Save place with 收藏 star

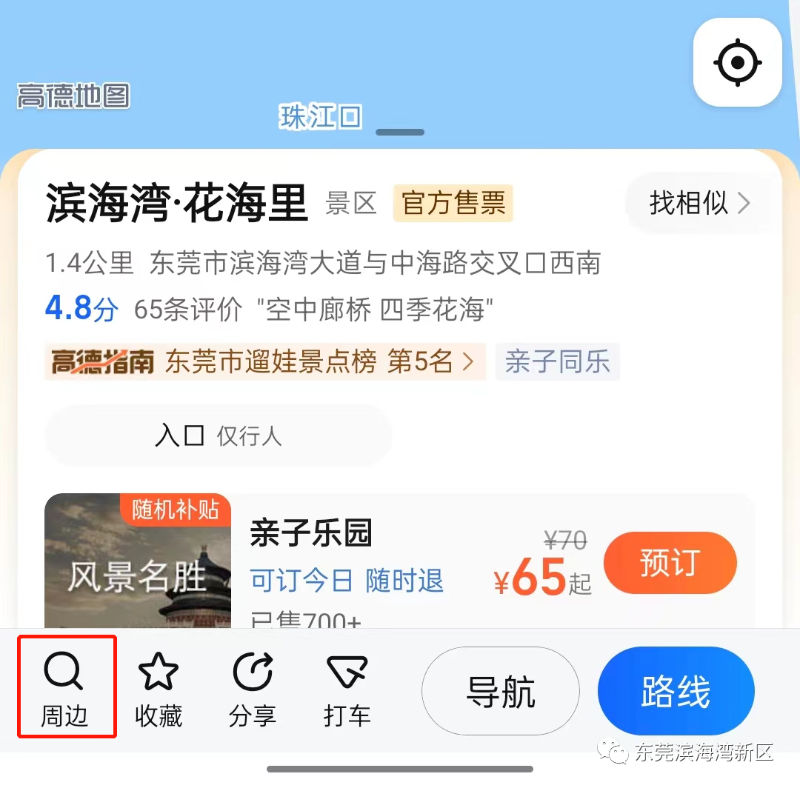(x=158, y=690)
